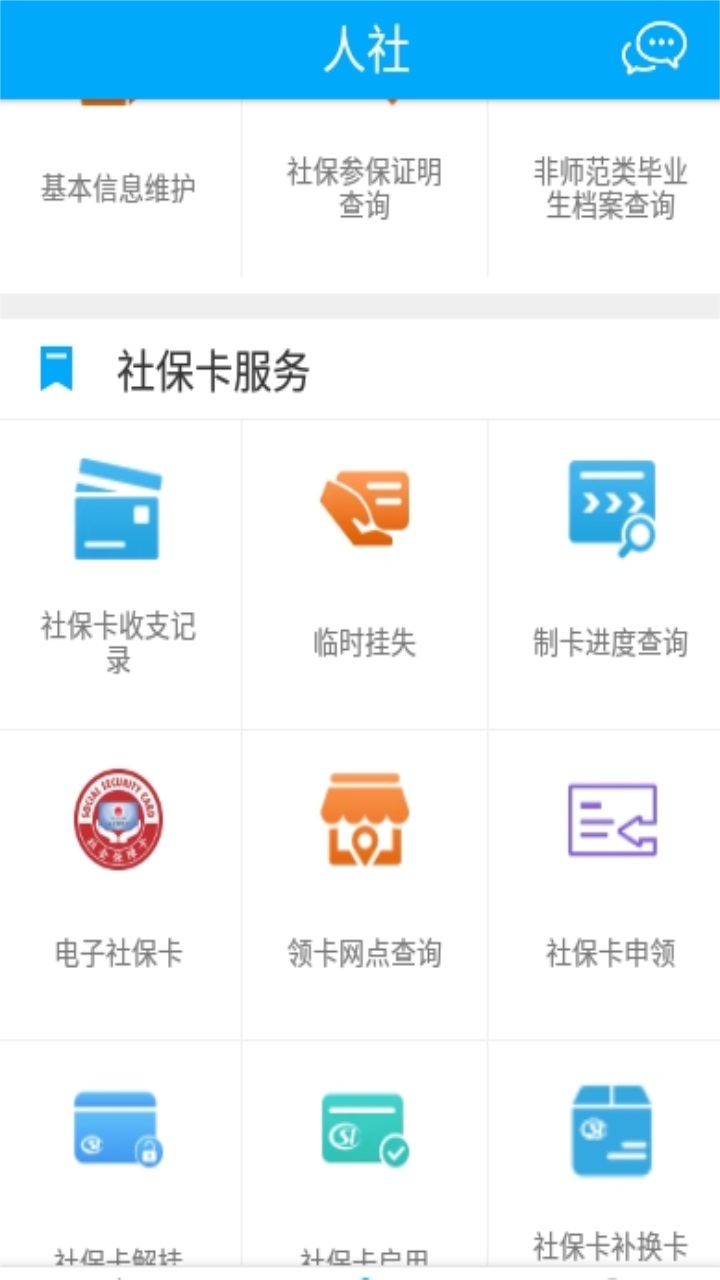Open the chat messages icon

click(654, 49)
